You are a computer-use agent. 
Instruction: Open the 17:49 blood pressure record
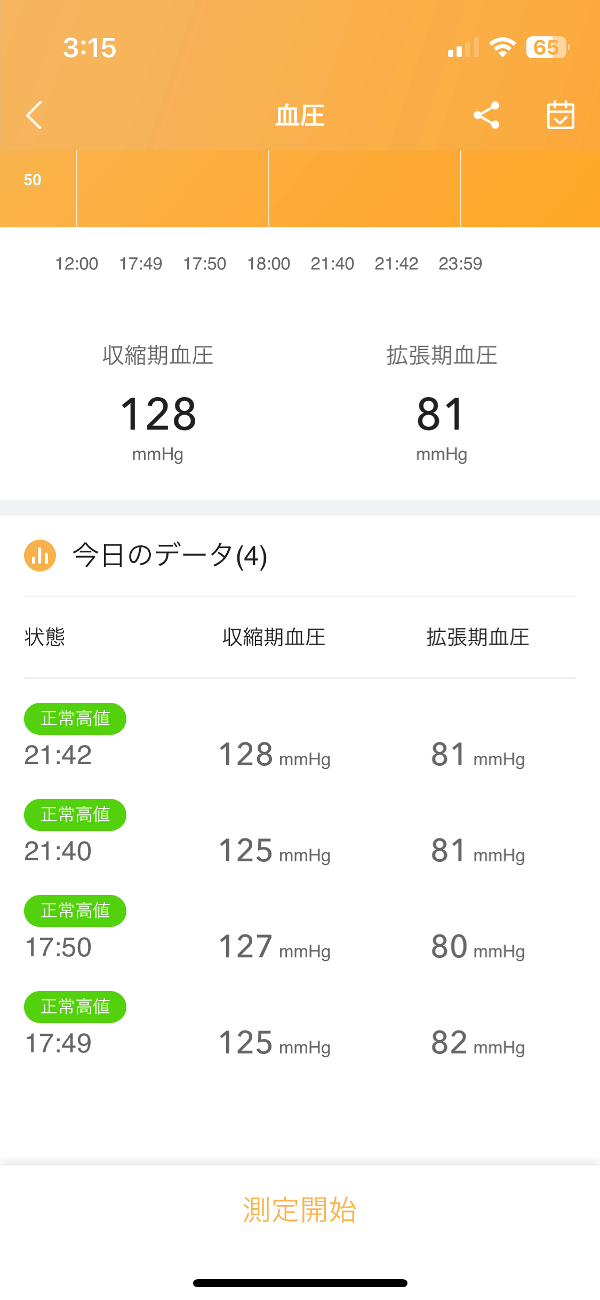[x=300, y=1026]
